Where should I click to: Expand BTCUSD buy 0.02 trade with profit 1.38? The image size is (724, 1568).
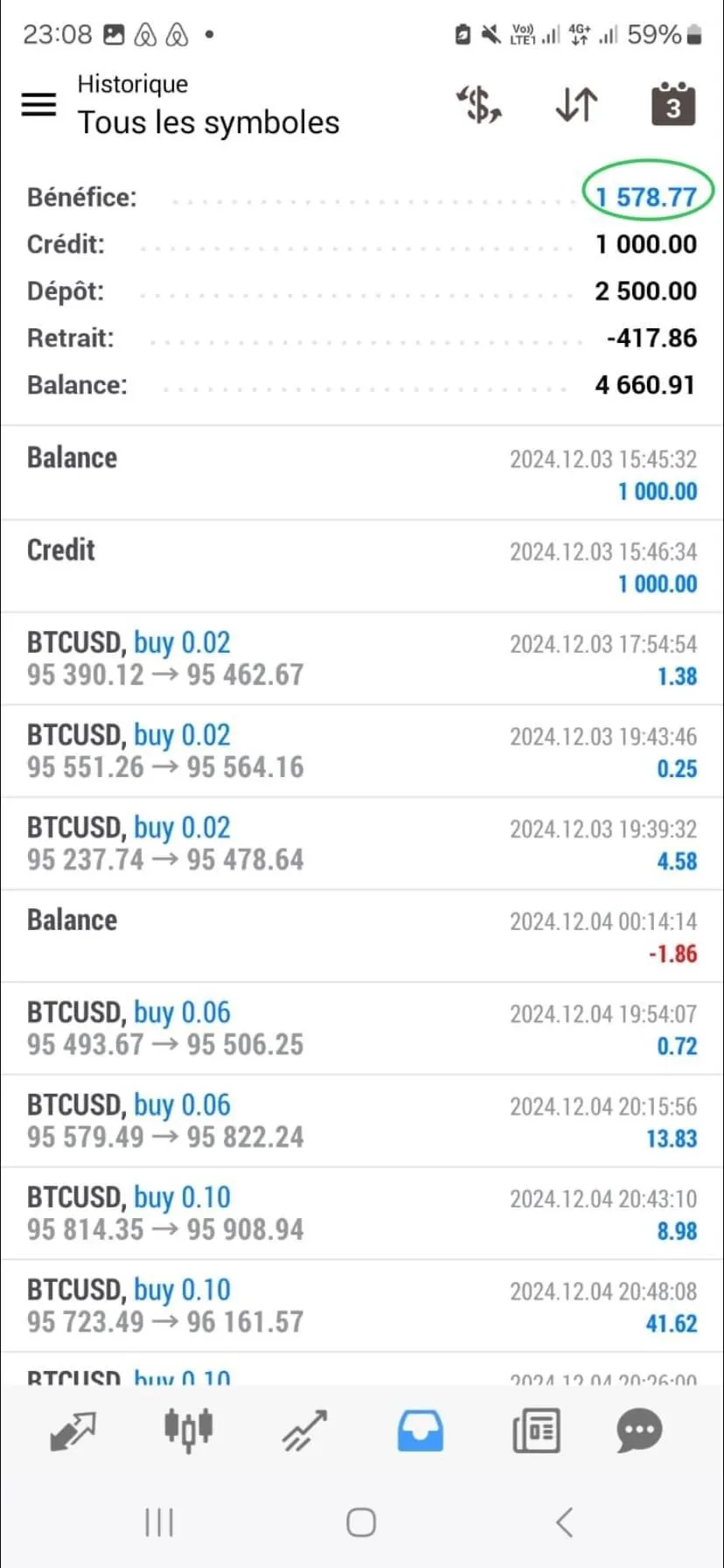point(362,659)
